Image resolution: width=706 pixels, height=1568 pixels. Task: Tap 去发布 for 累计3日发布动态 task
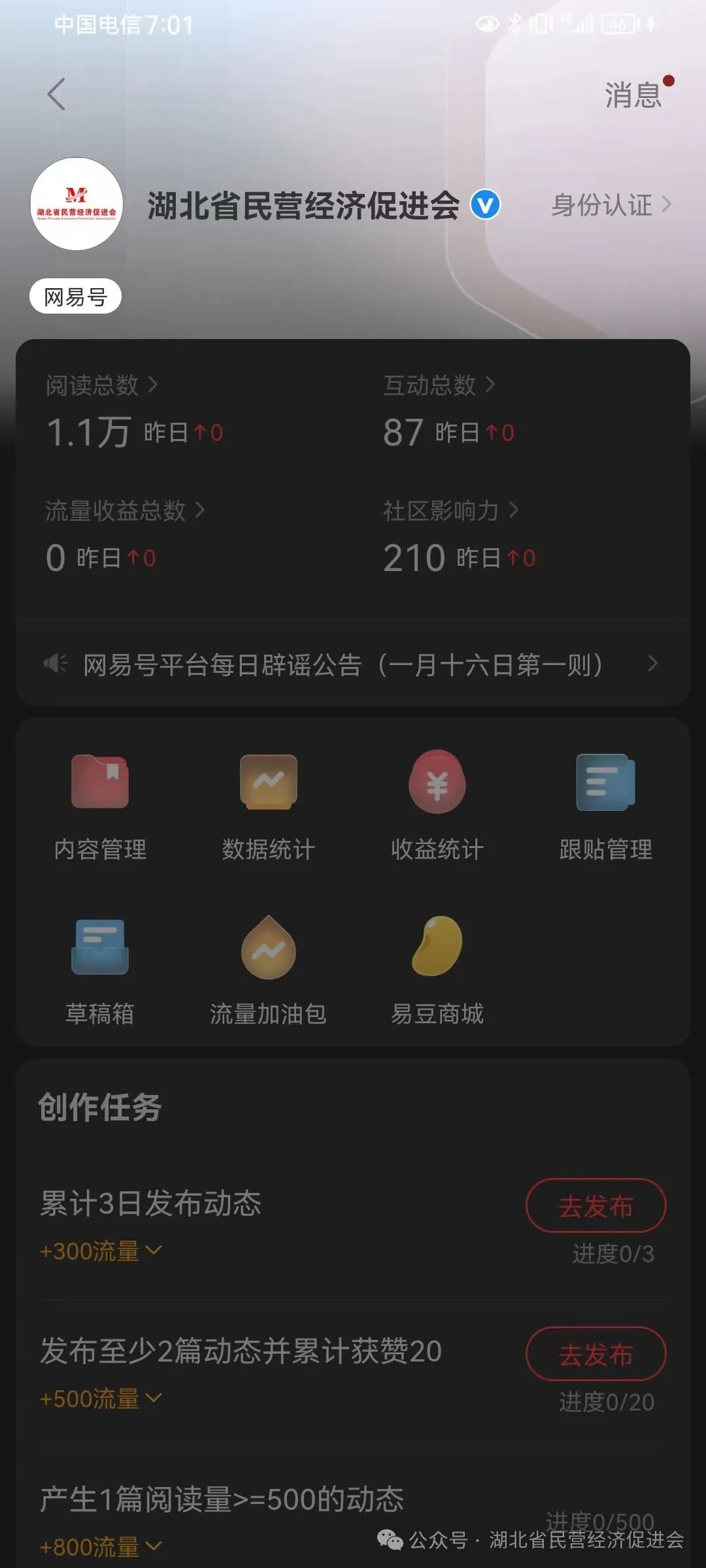click(x=596, y=1205)
